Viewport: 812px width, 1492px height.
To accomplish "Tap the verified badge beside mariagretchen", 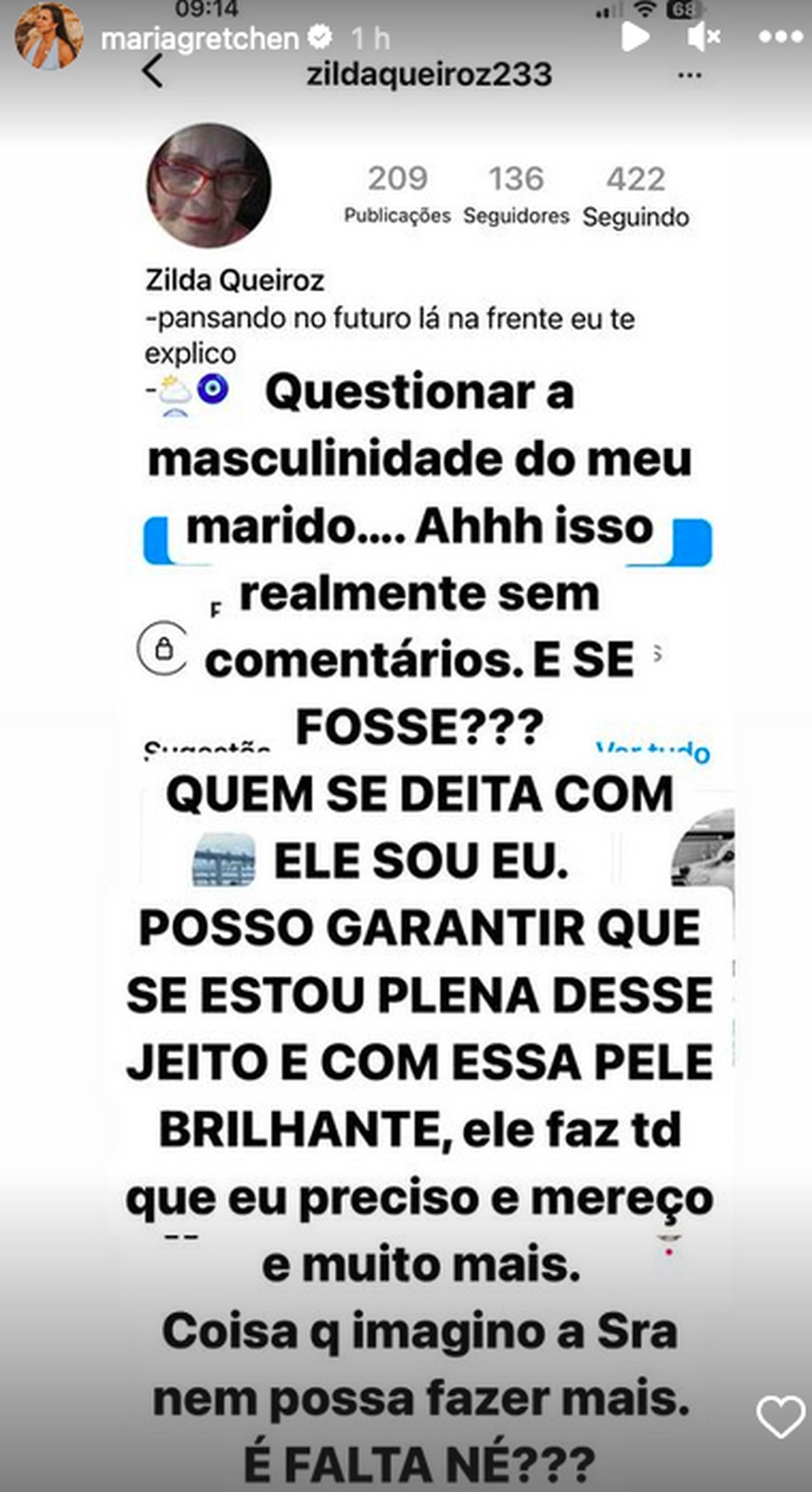I will pyautogui.click(x=320, y=36).
